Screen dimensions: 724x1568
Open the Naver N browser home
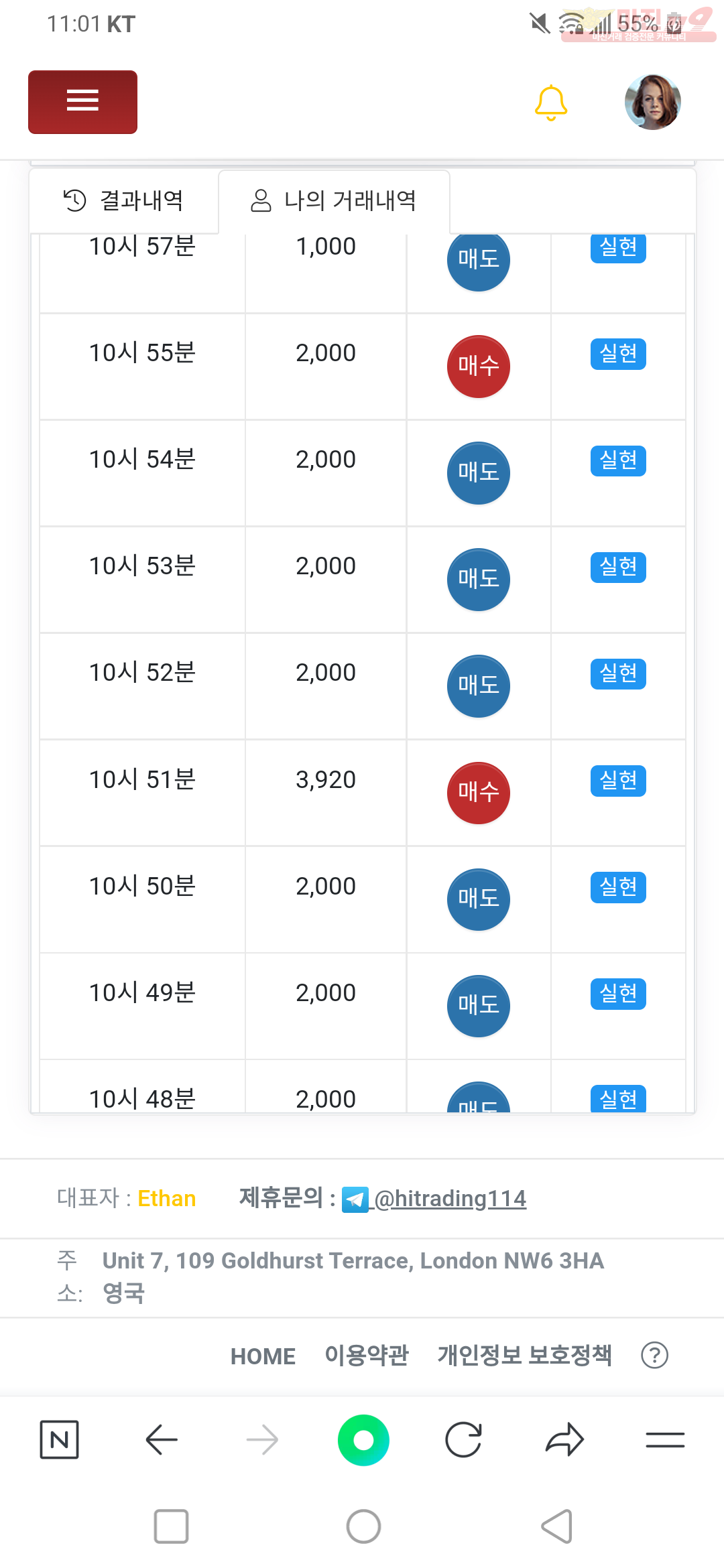(60, 1439)
